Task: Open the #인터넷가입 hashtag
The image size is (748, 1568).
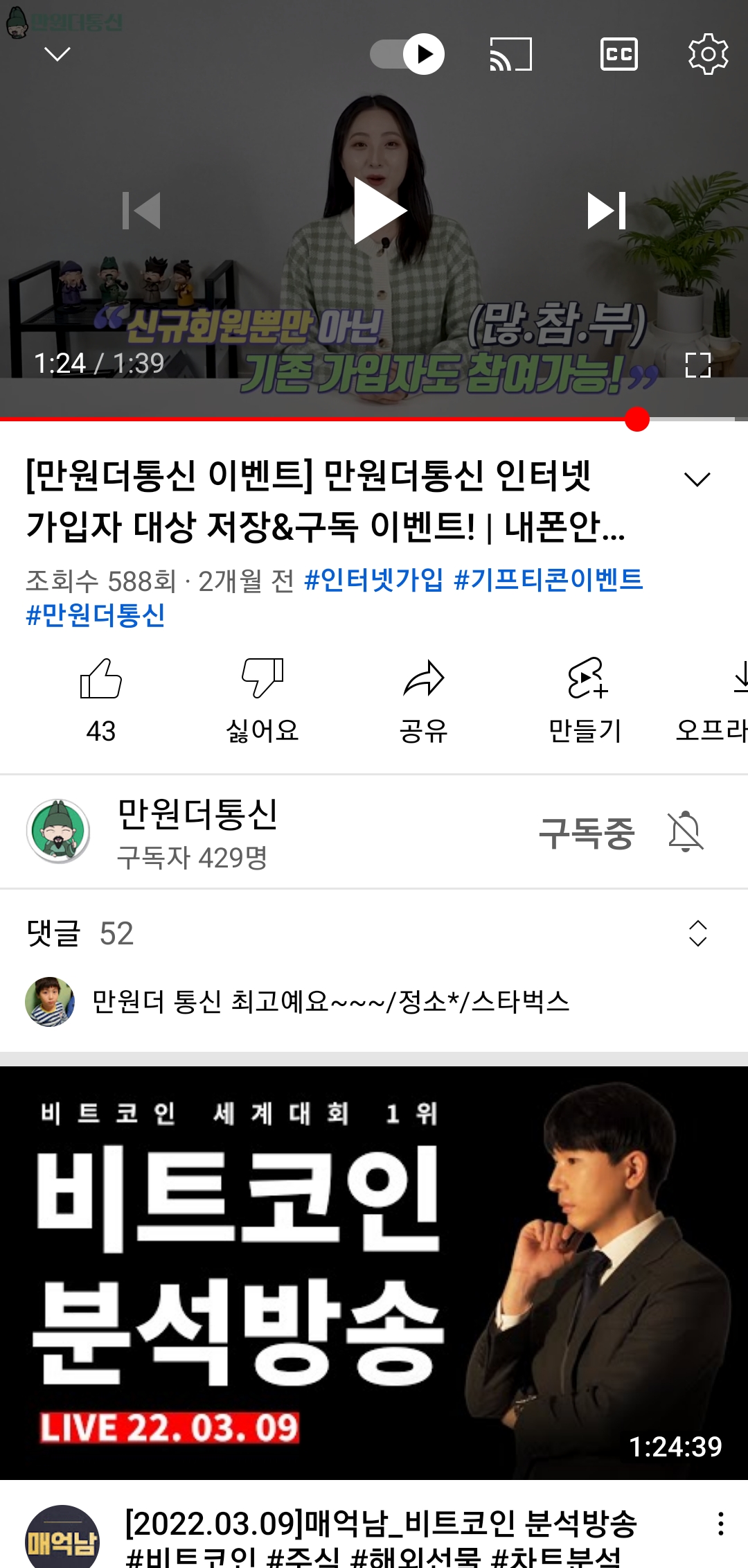Action: (x=373, y=580)
